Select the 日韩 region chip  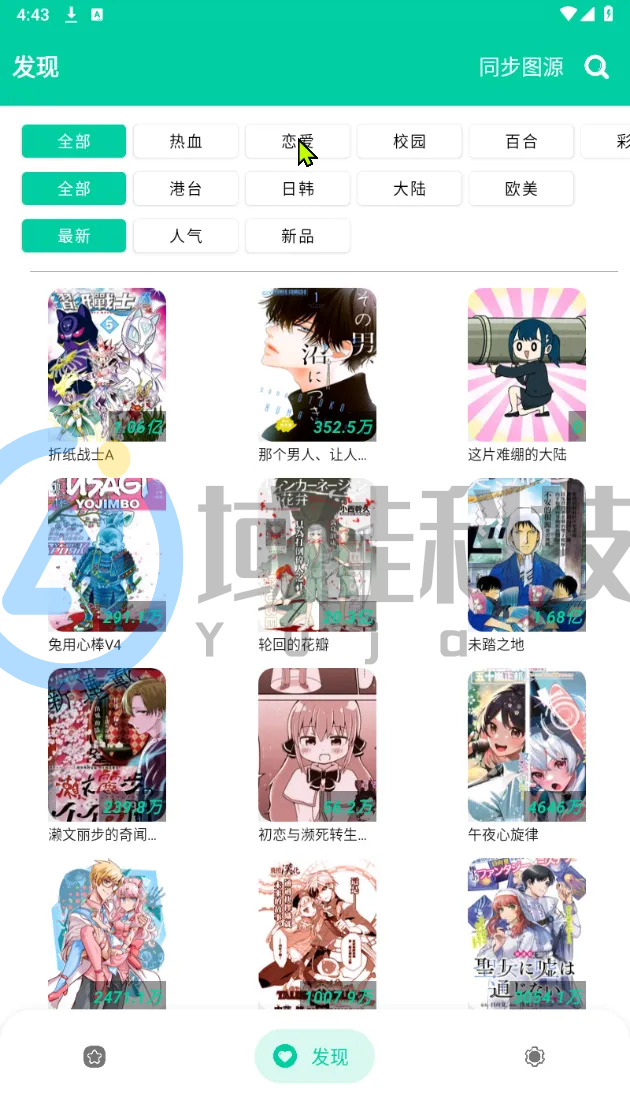pos(297,188)
